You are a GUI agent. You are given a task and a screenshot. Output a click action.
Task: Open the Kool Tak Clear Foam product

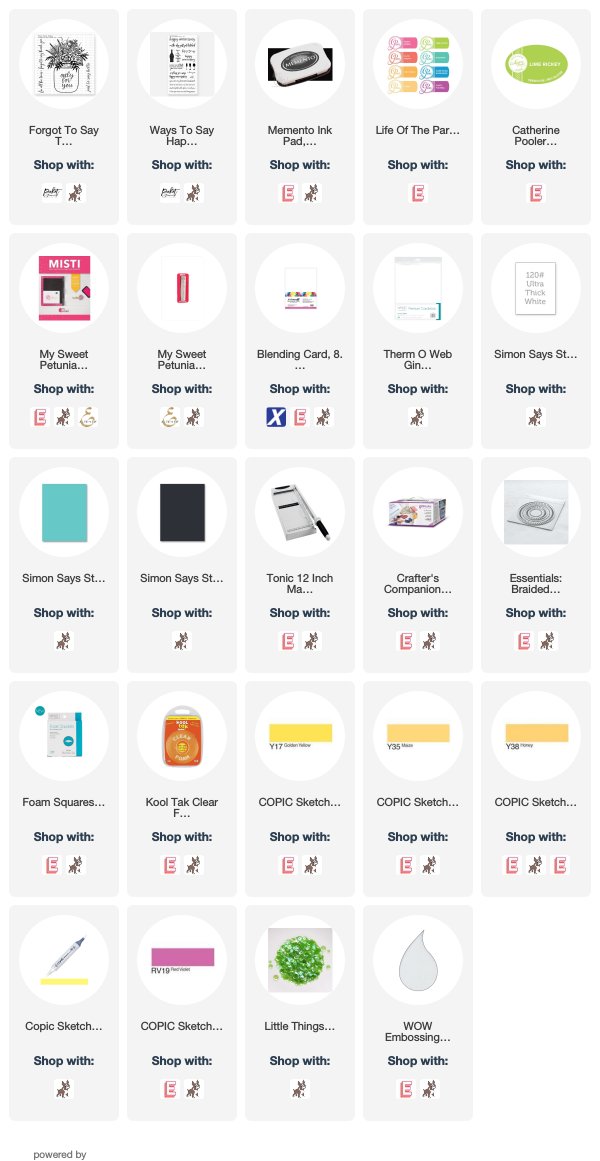[x=181, y=736]
